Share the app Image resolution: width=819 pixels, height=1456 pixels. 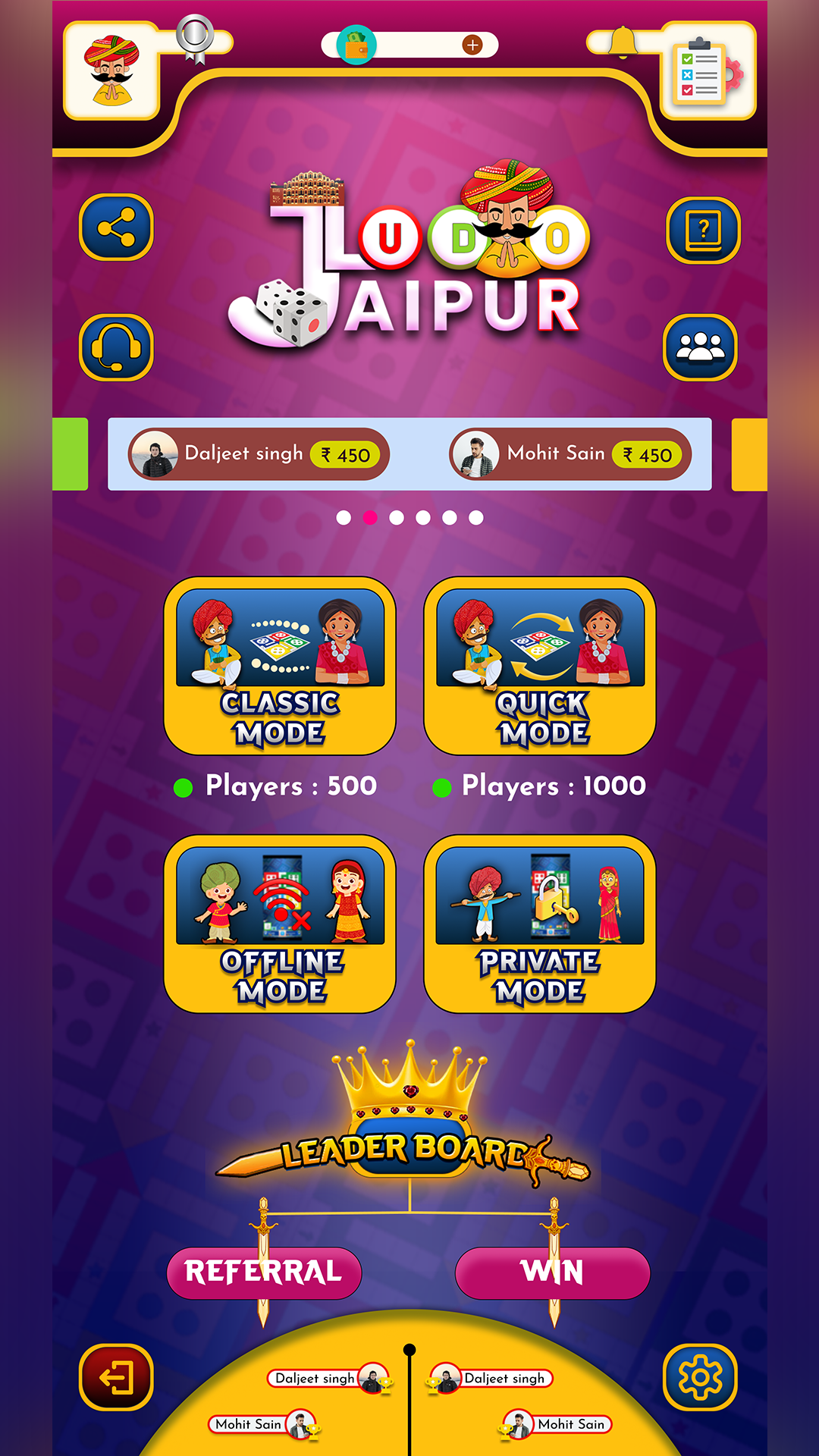coord(116,227)
